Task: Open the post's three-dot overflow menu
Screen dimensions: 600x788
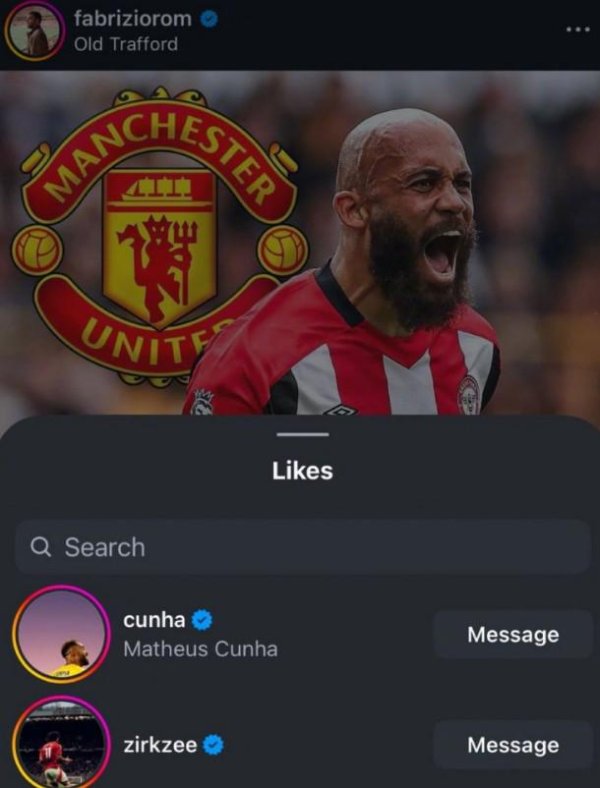Action: pyautogui.click(x=577, y=29)
